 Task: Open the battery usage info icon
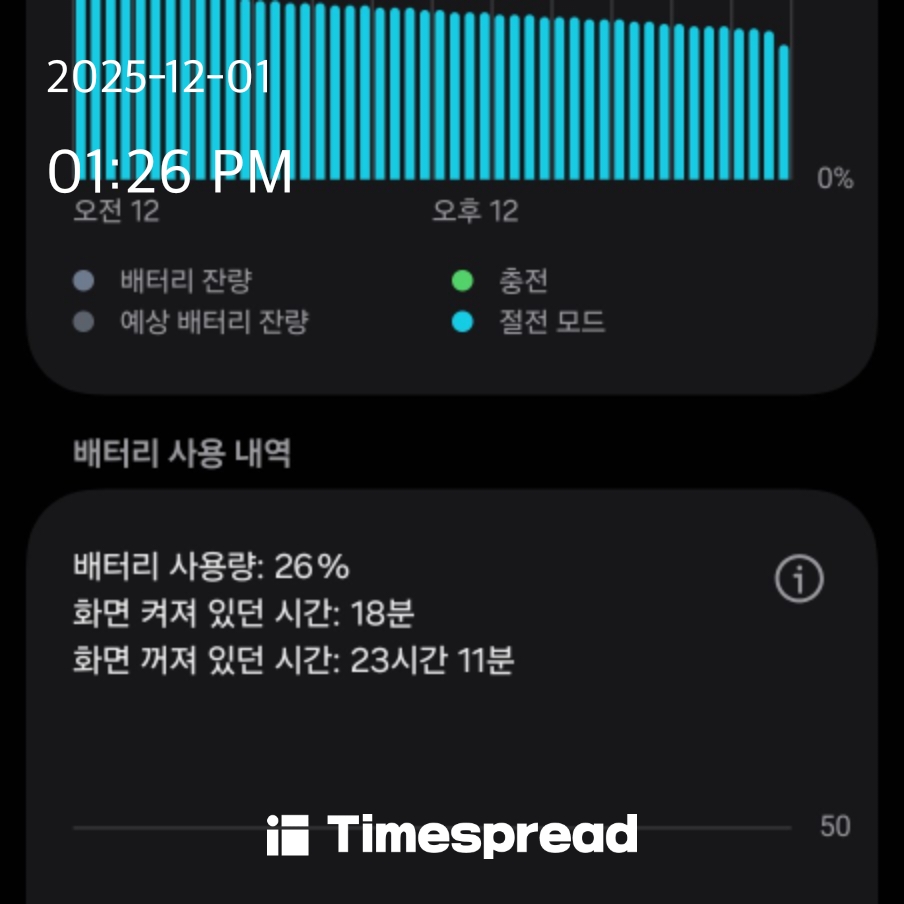coord(799,579)
